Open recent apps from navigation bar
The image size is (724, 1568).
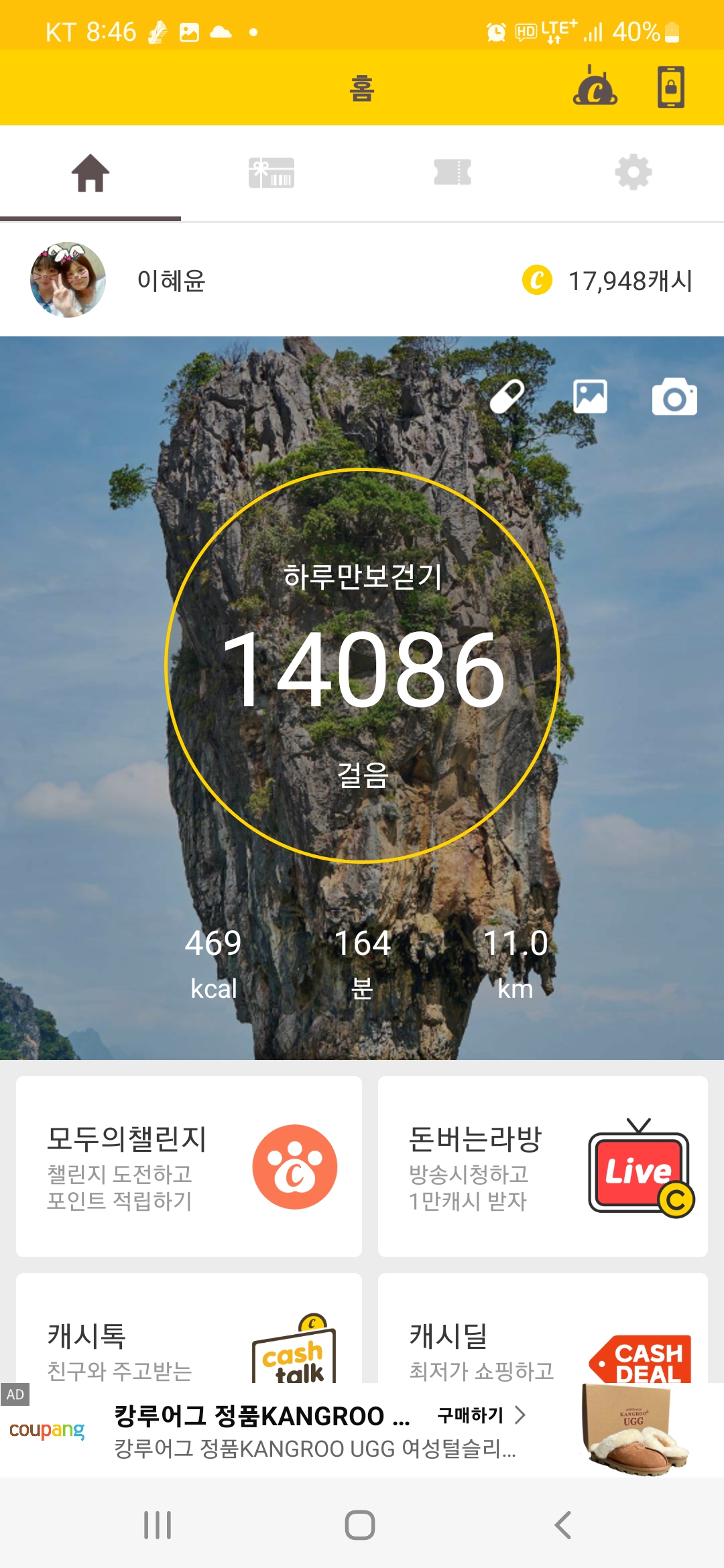[158, 1525]
